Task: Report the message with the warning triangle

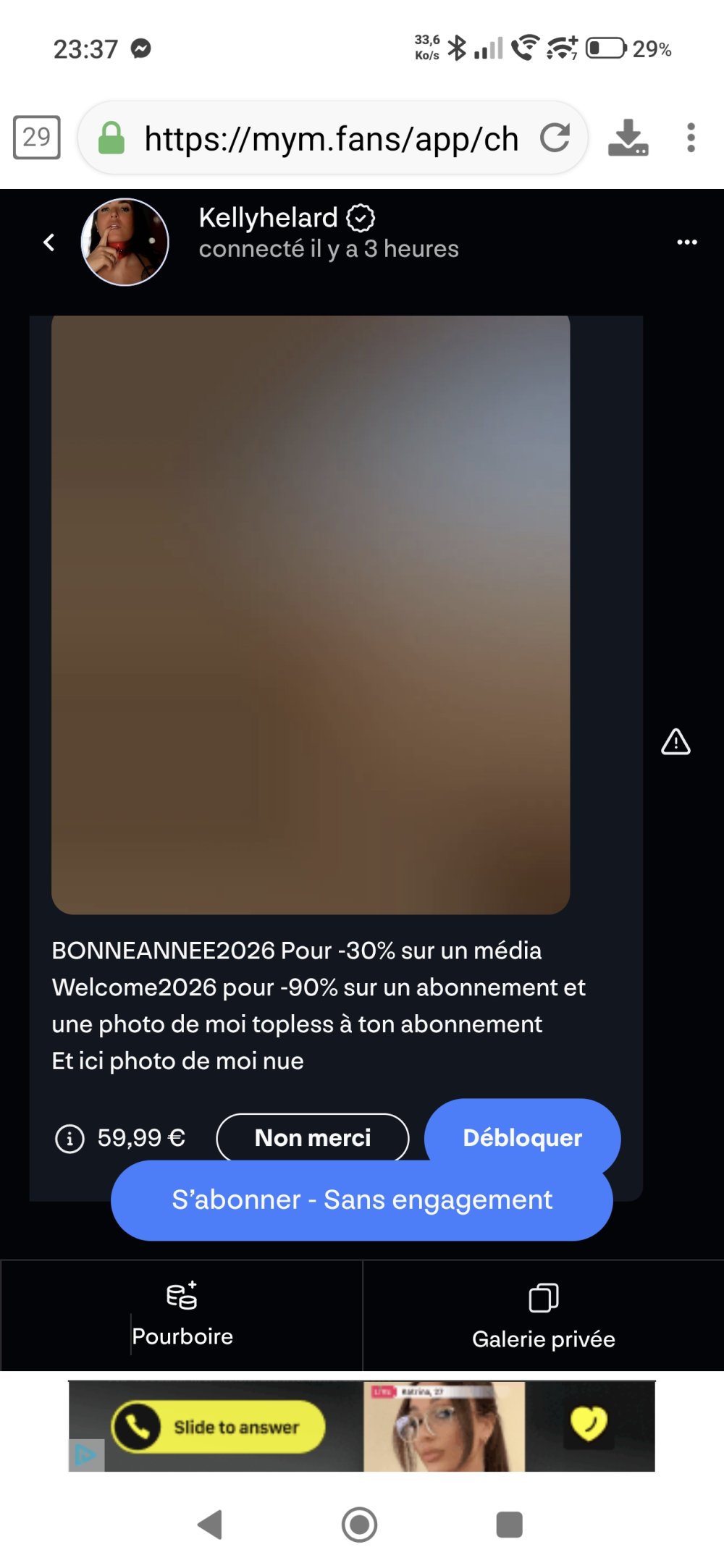Action: pyautogui.click(x=675, y=742)
